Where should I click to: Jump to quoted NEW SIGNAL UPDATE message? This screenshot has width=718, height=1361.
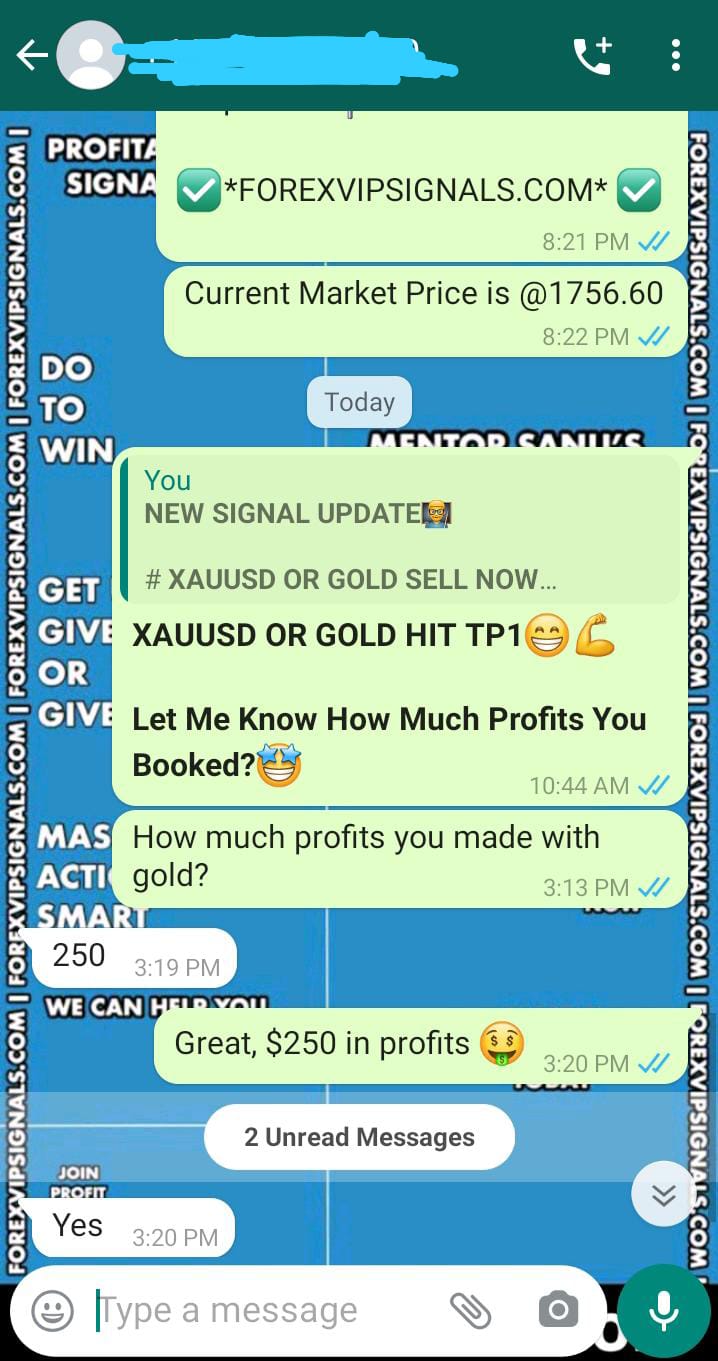tap(400, 530)
